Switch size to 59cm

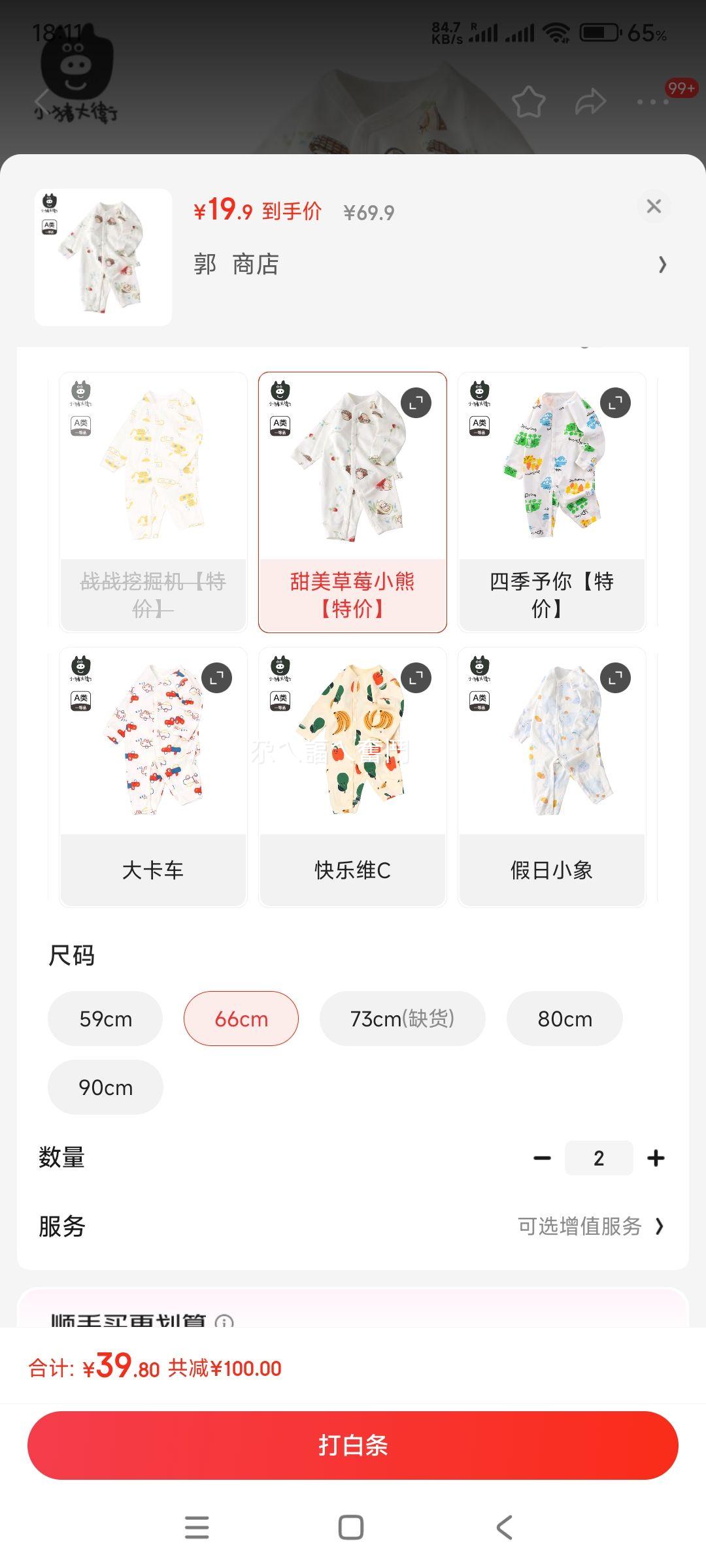click(105, 1019)
